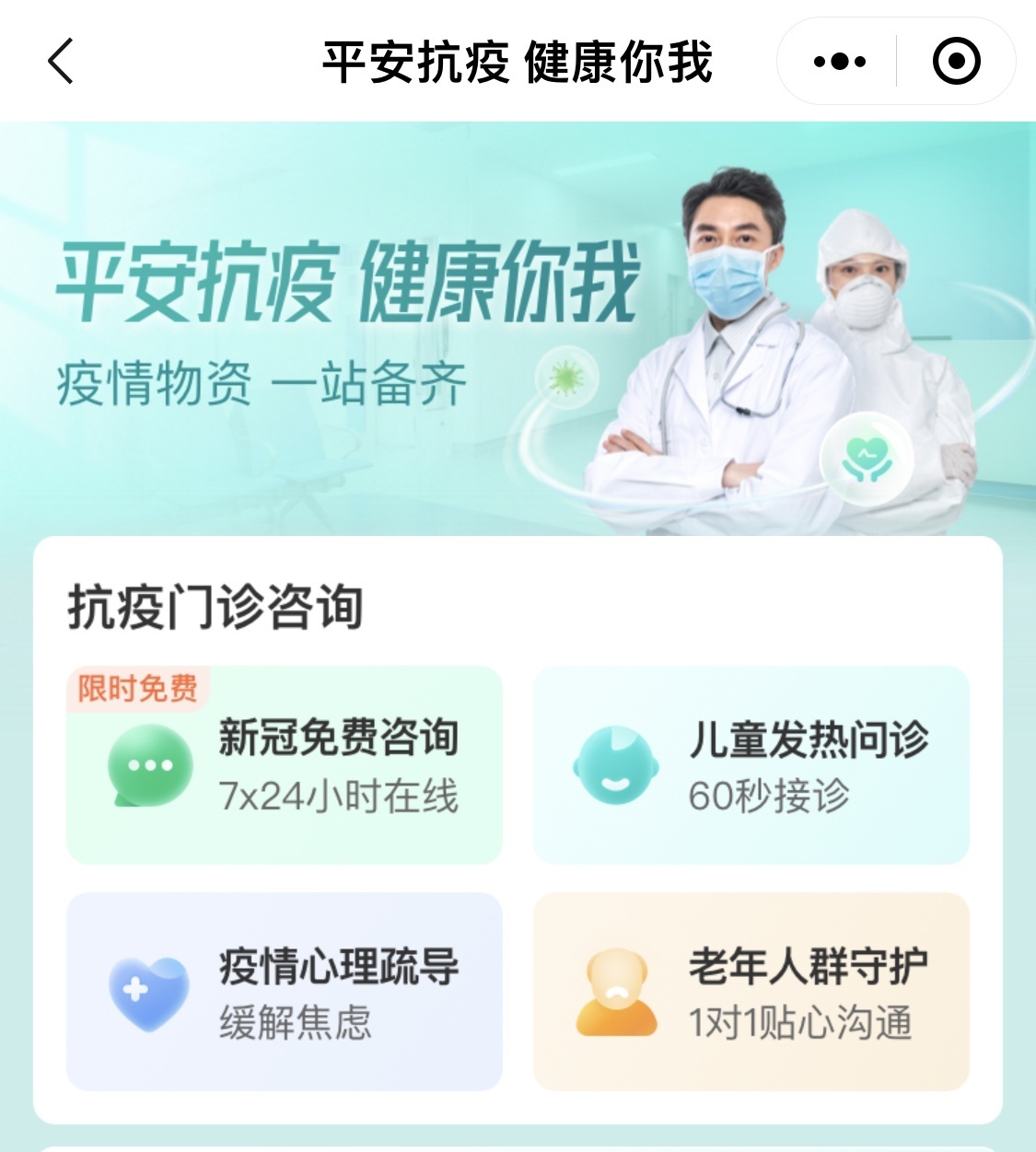Close the mini program with the circle button

pos(956,62)
